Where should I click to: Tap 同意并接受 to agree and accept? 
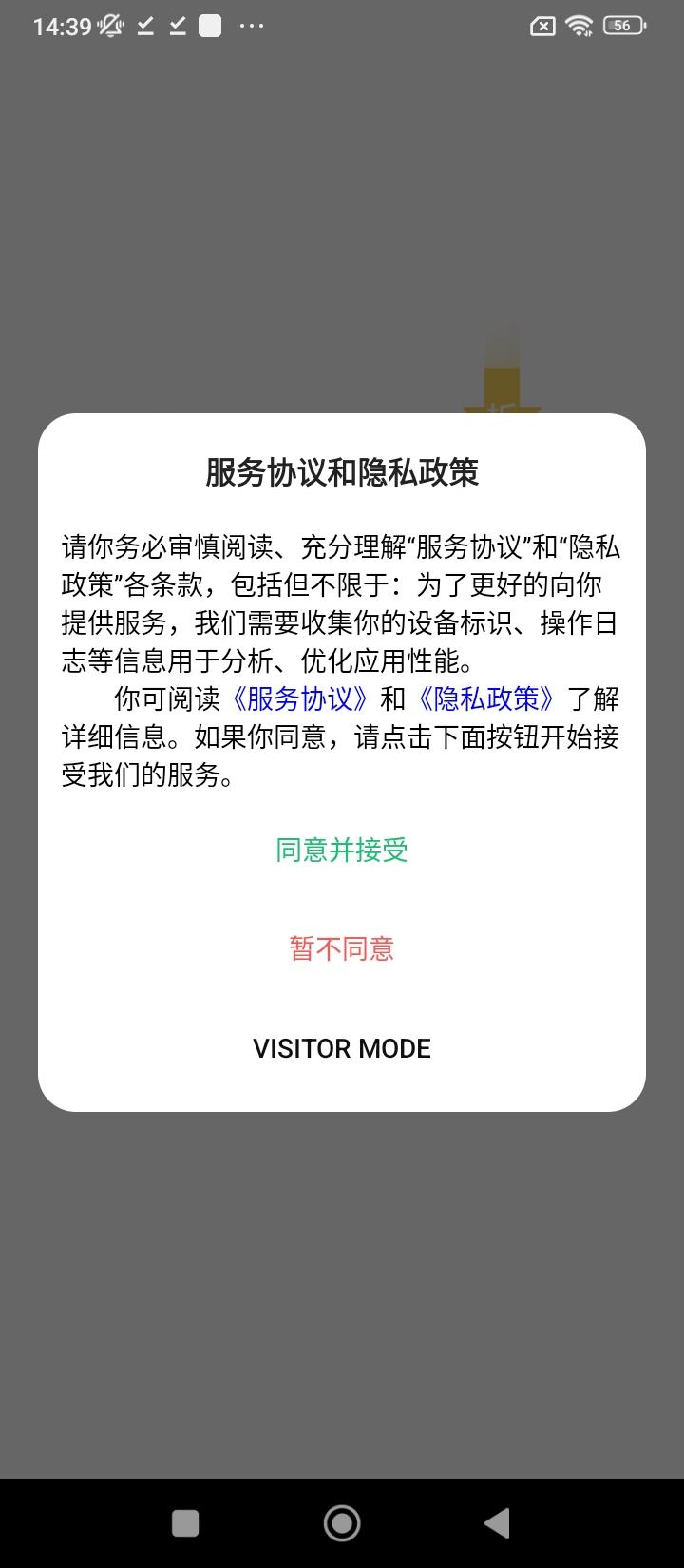point(340,851)
